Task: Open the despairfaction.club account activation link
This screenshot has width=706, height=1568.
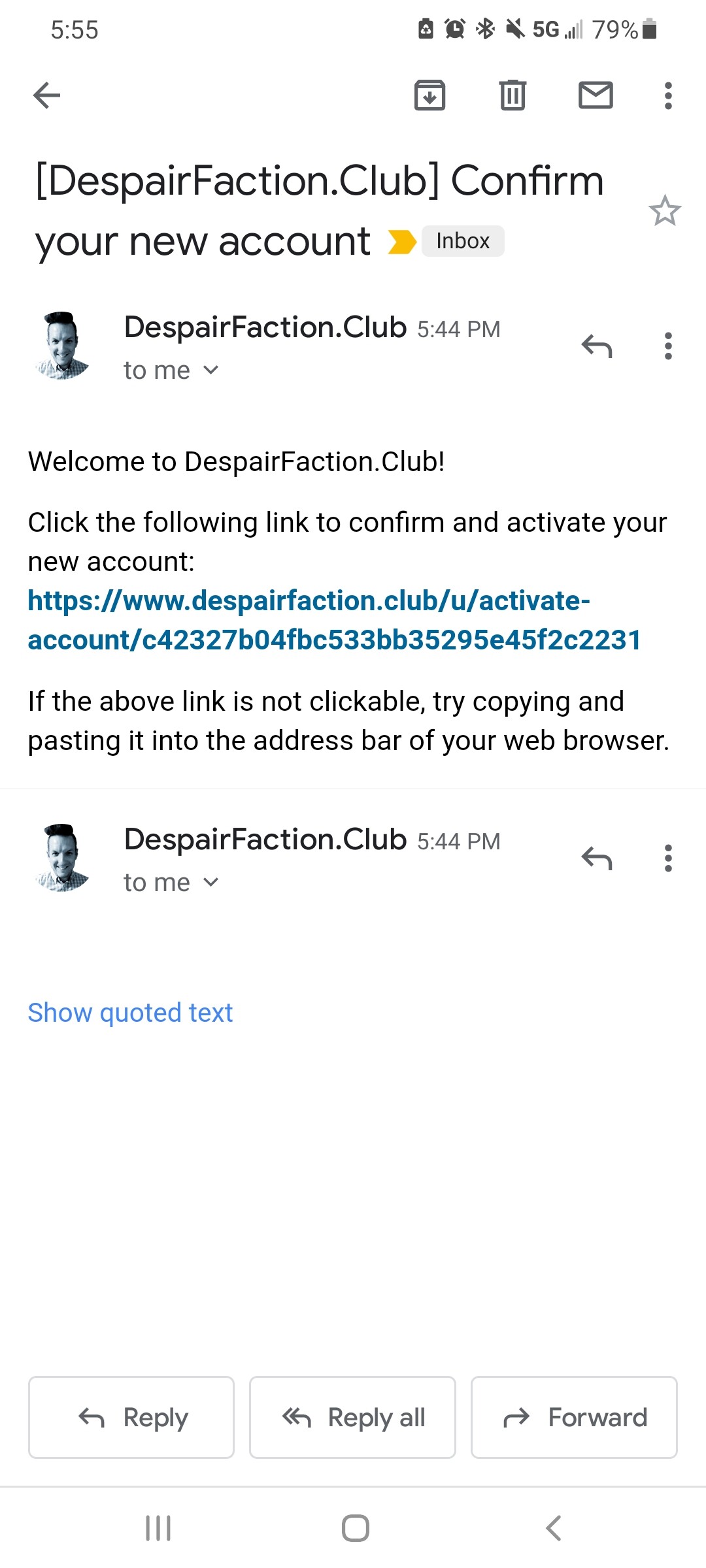Action: click(334, 620)
